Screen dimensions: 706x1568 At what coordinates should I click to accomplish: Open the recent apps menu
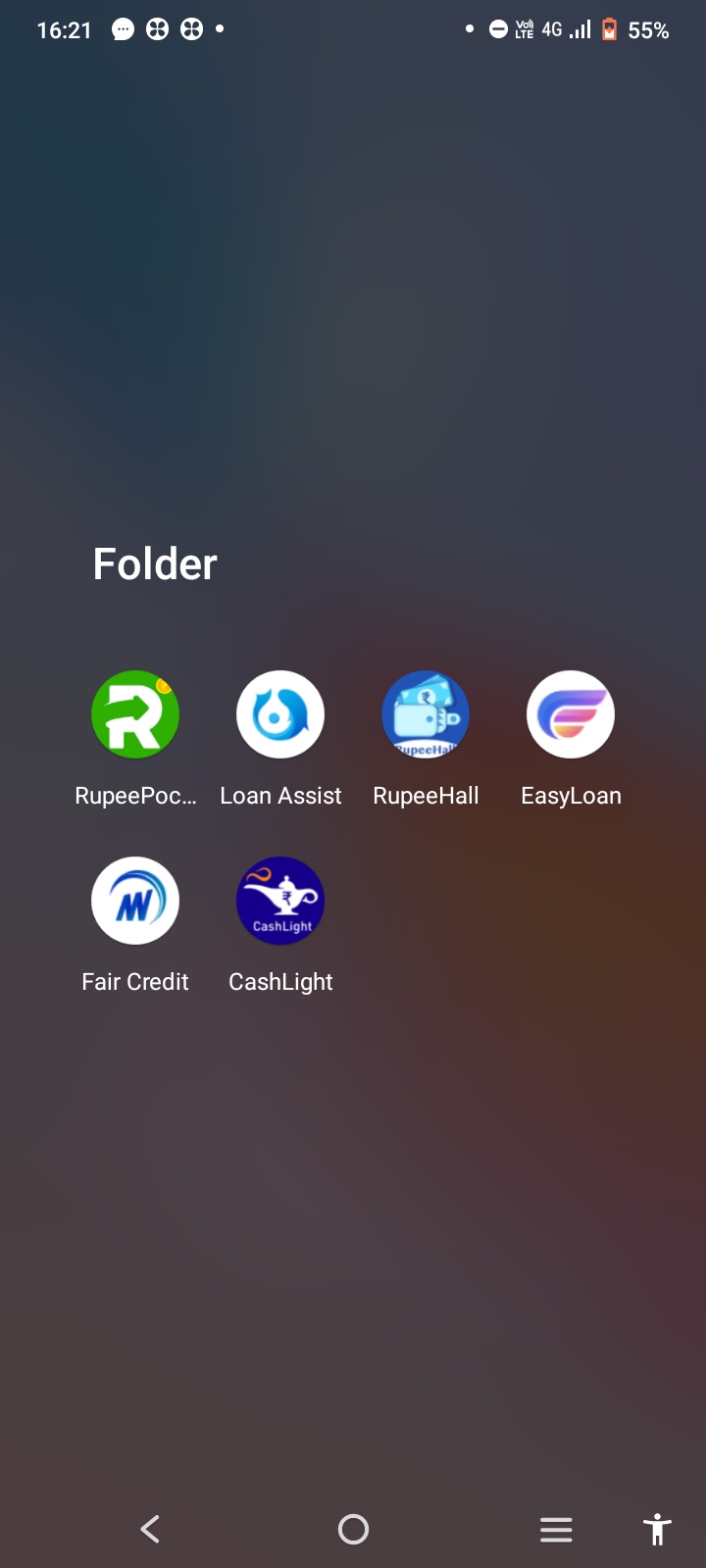556,1529
